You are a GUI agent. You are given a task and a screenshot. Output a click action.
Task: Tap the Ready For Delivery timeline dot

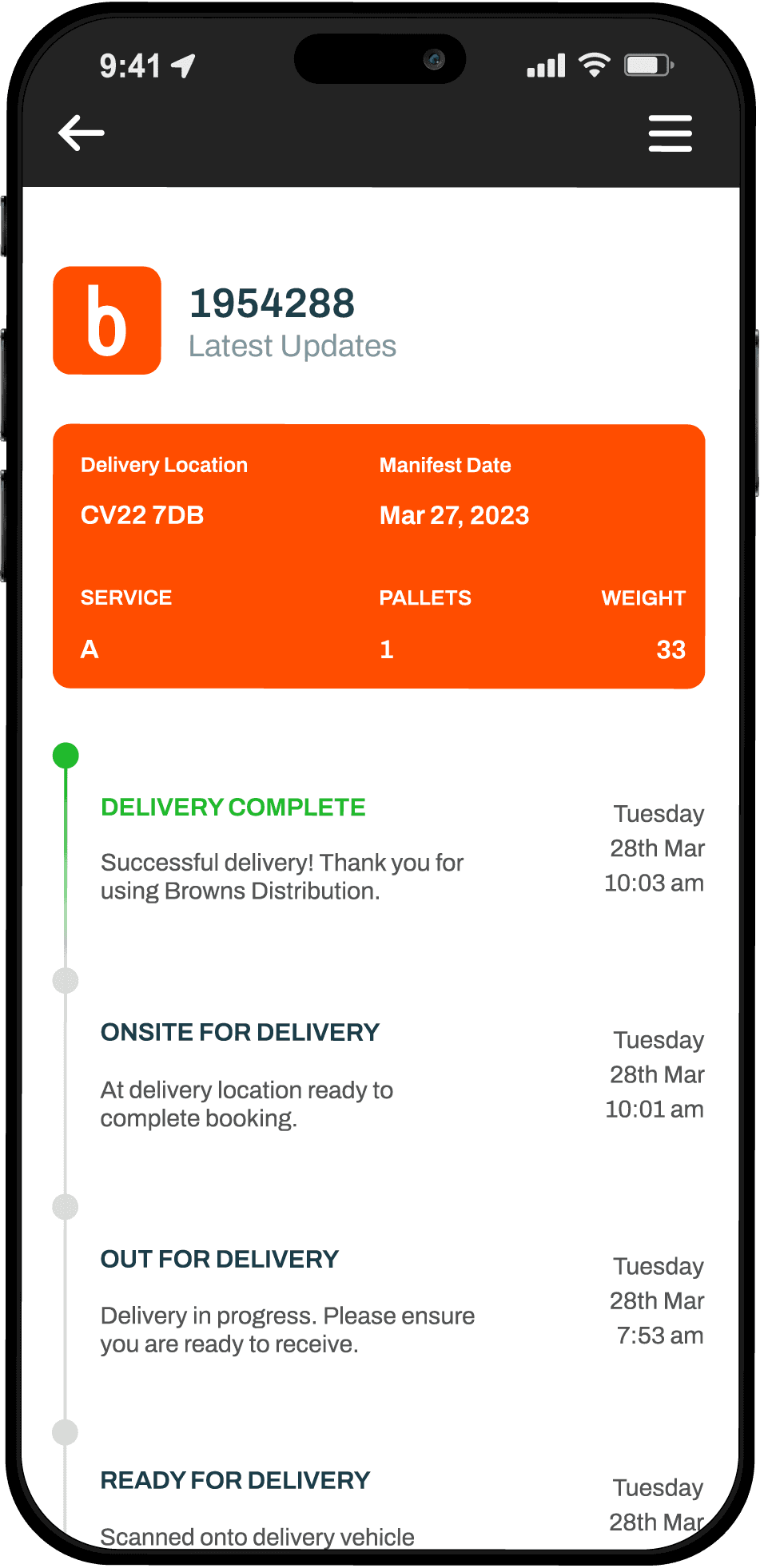(x=65, y=1431)
